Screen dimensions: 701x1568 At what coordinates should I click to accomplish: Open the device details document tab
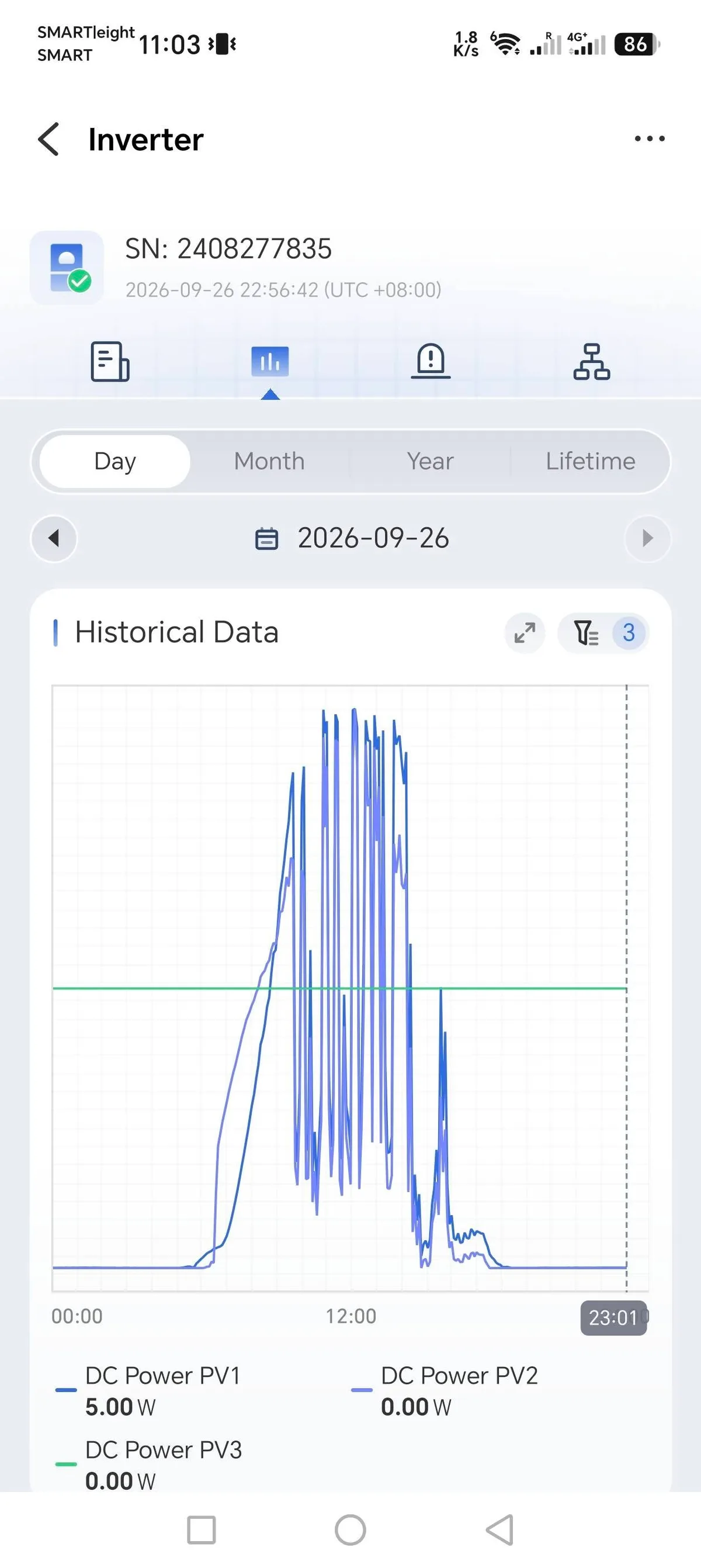click(110, 362)
